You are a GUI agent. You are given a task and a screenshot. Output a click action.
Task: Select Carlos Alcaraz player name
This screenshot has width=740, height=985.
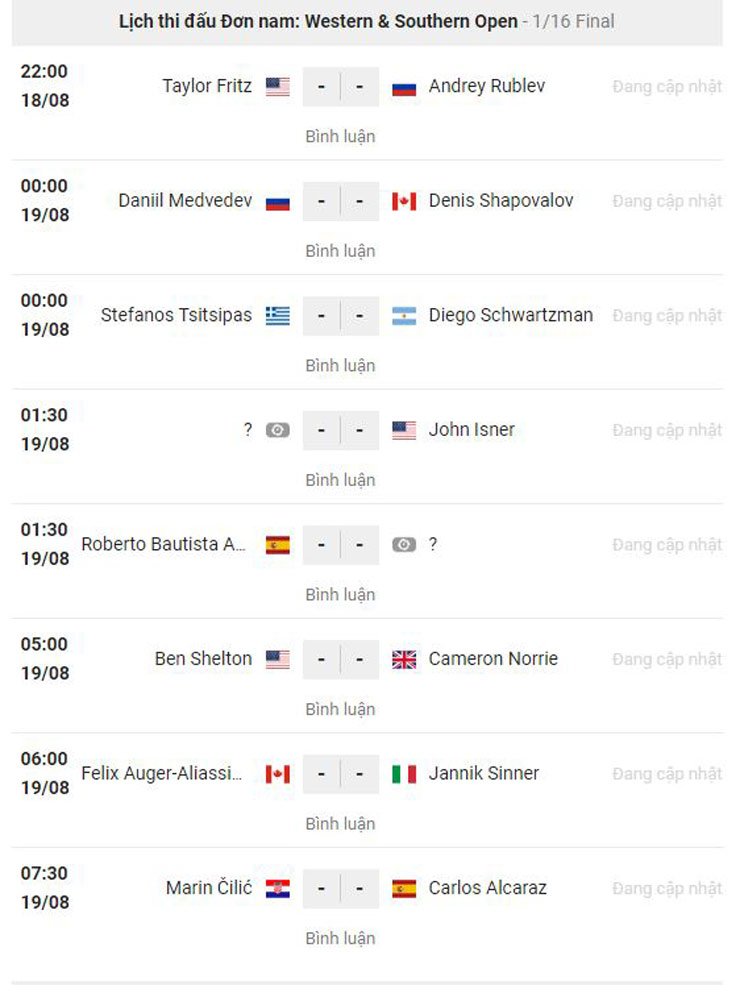pos(487,888)
